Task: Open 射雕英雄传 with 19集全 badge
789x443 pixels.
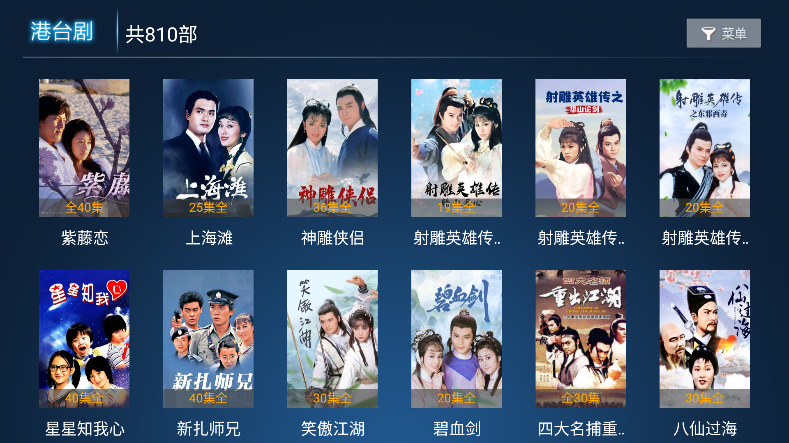Action: (x=456, y=148)
